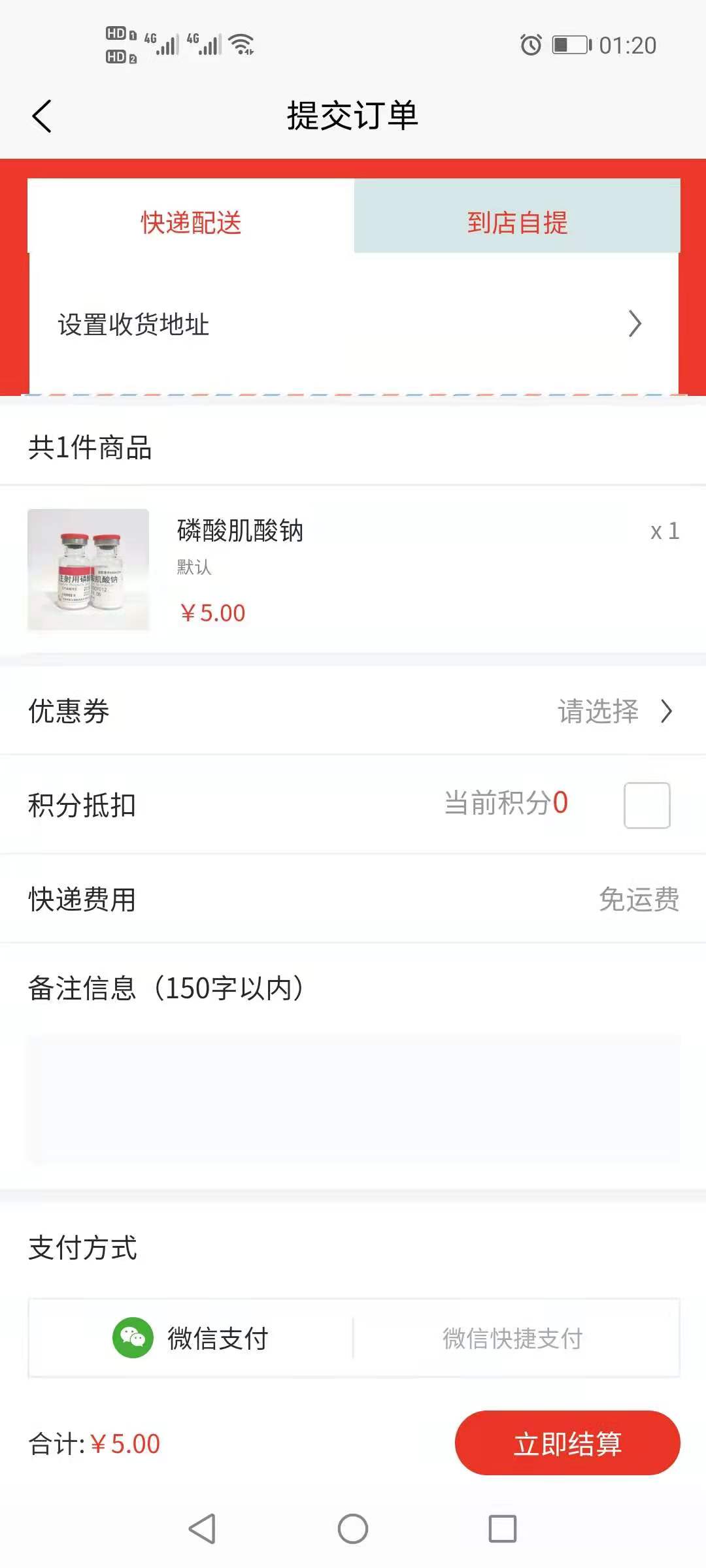
Task: Tap the alarm clock icon in status bar
Action: coord(531,42)
